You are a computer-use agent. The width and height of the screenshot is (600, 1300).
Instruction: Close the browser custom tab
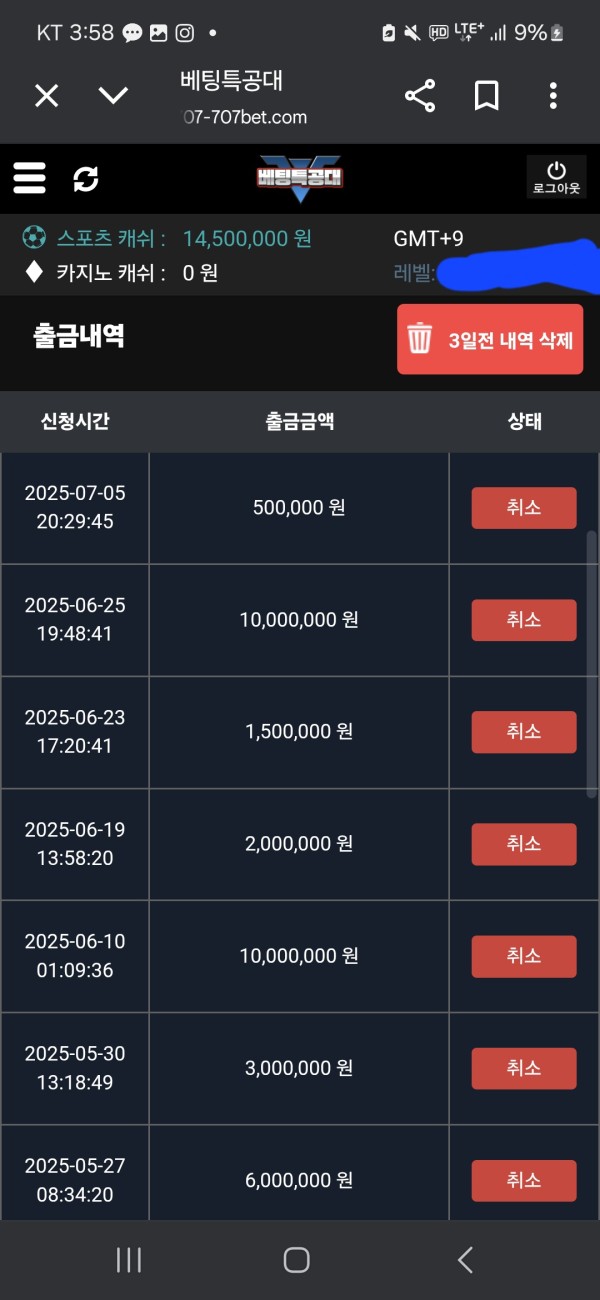pos(47,96)
